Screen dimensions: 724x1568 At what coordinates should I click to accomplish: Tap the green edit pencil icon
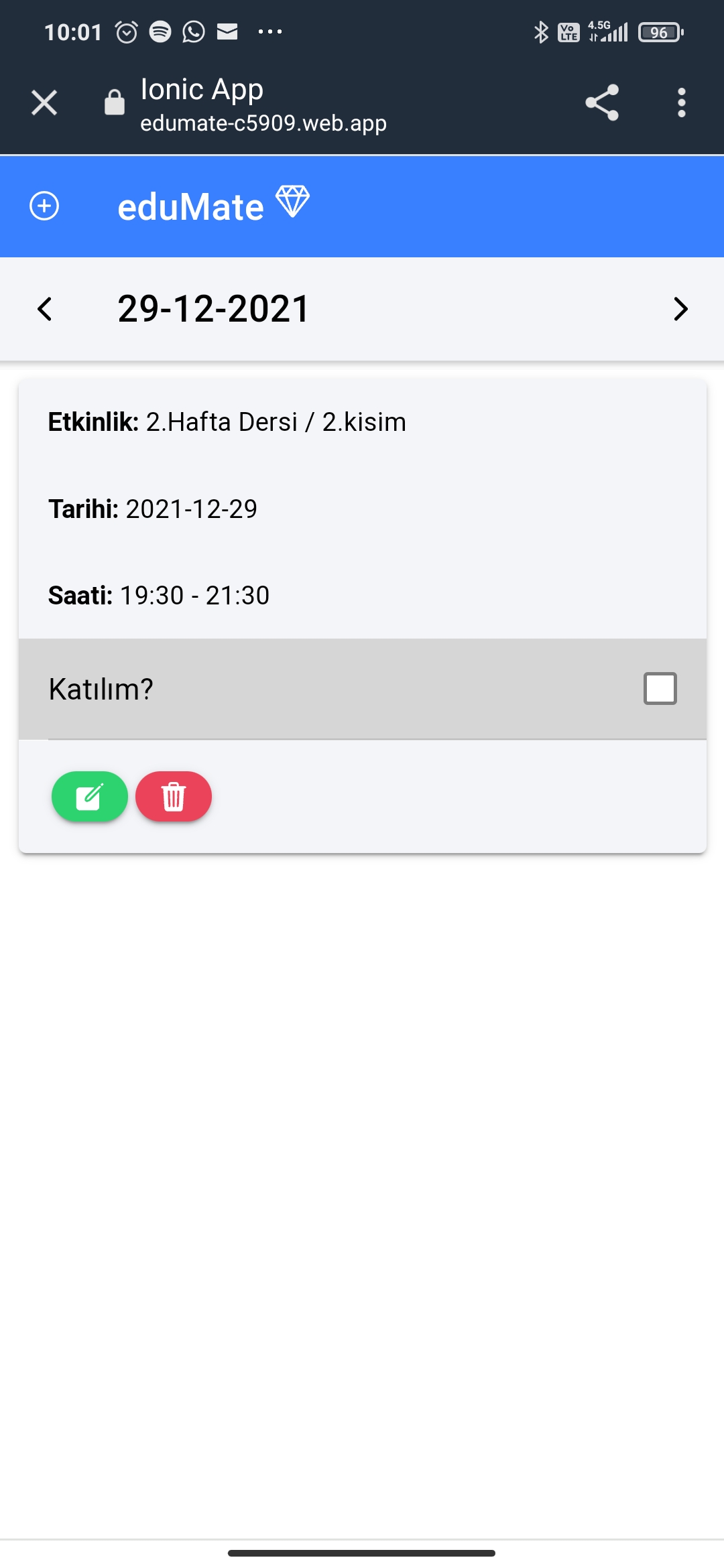[90, 796]
